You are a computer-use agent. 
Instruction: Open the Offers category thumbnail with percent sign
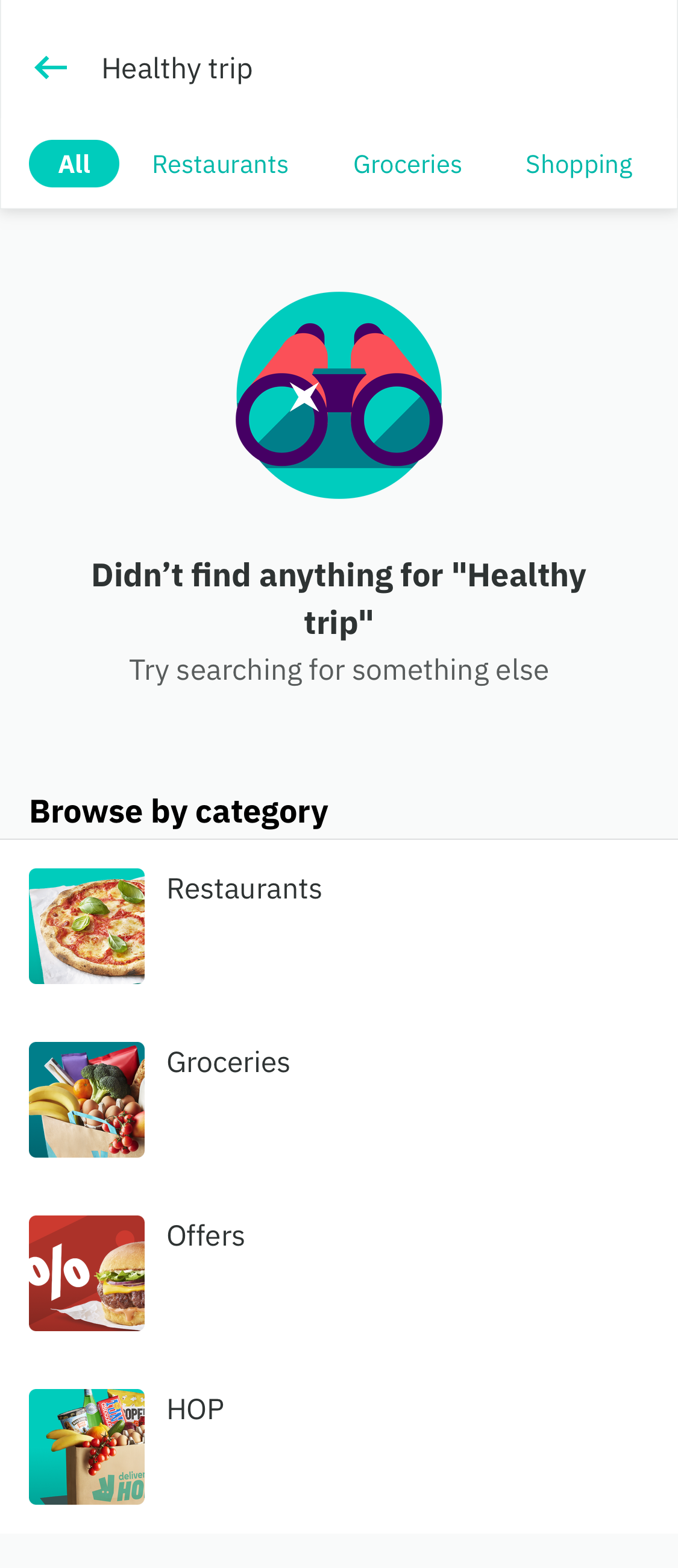click(x=86, y=1273)
